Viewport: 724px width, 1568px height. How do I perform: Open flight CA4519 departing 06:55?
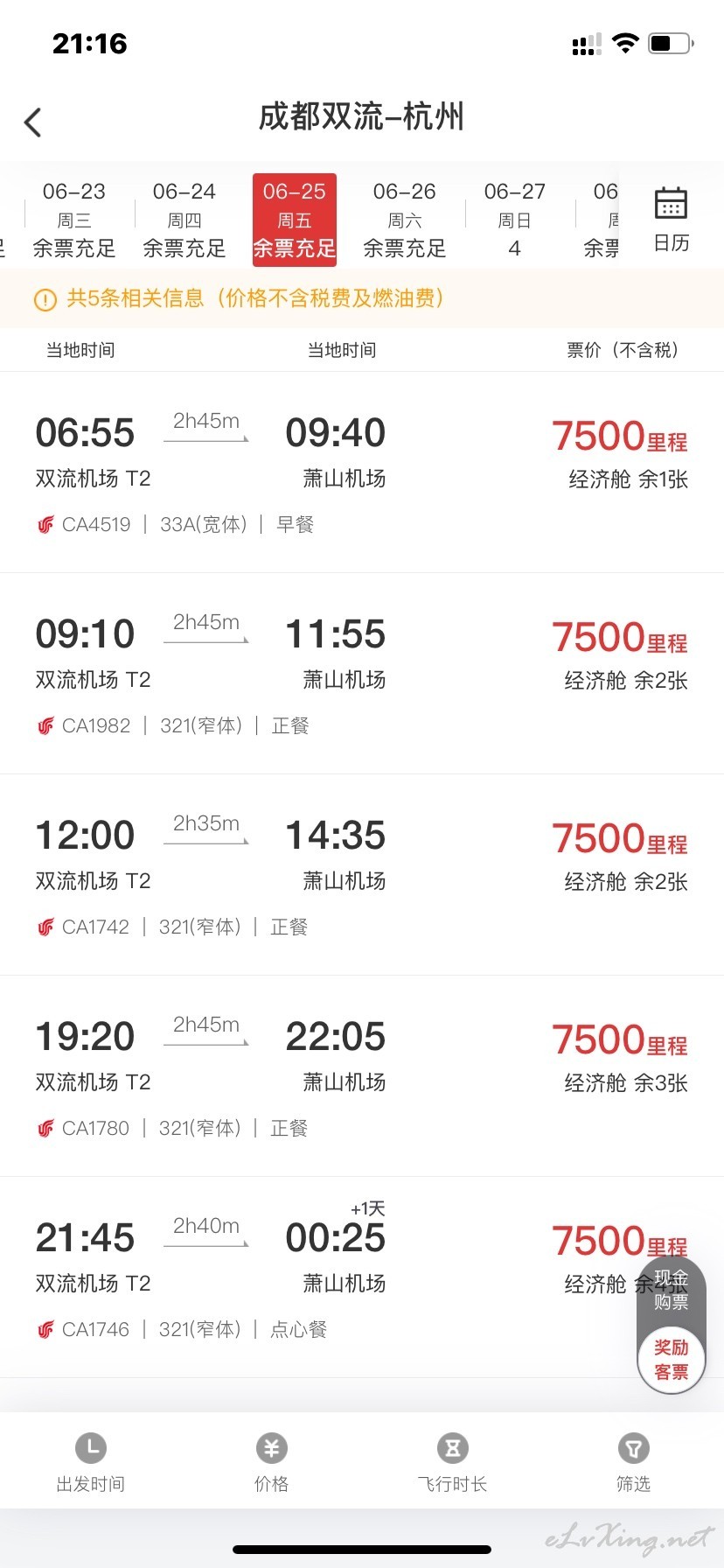[362, 472]
